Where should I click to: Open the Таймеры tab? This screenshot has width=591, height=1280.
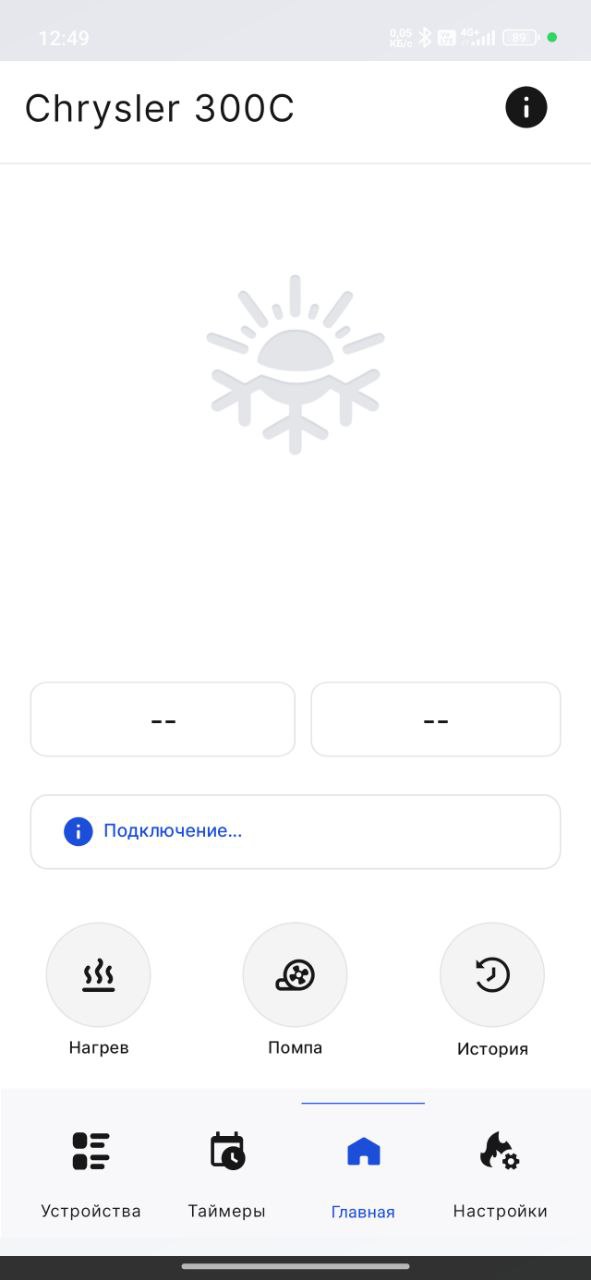tap(227, 1175)
